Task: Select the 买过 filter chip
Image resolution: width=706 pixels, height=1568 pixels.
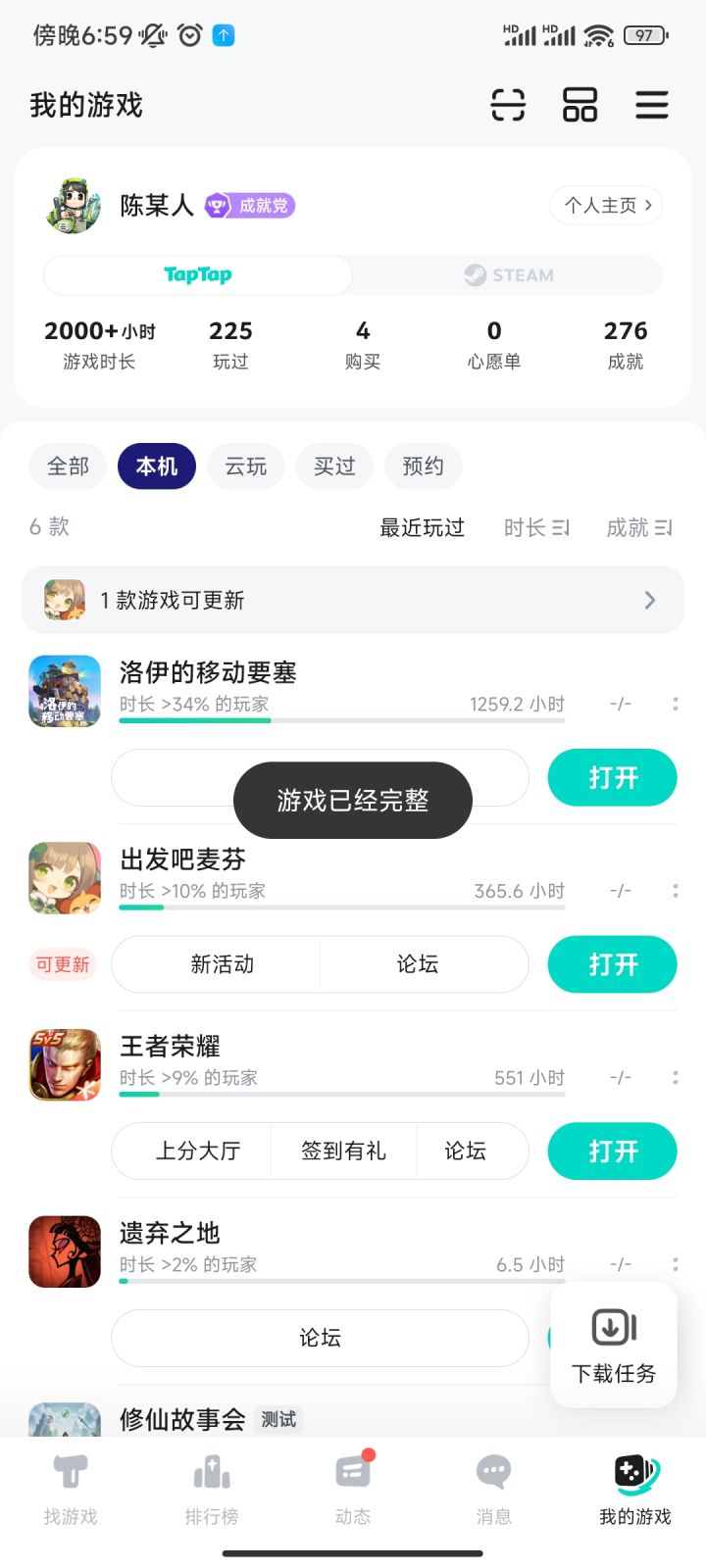Action: pyautogui.click(x=334, y=465)
